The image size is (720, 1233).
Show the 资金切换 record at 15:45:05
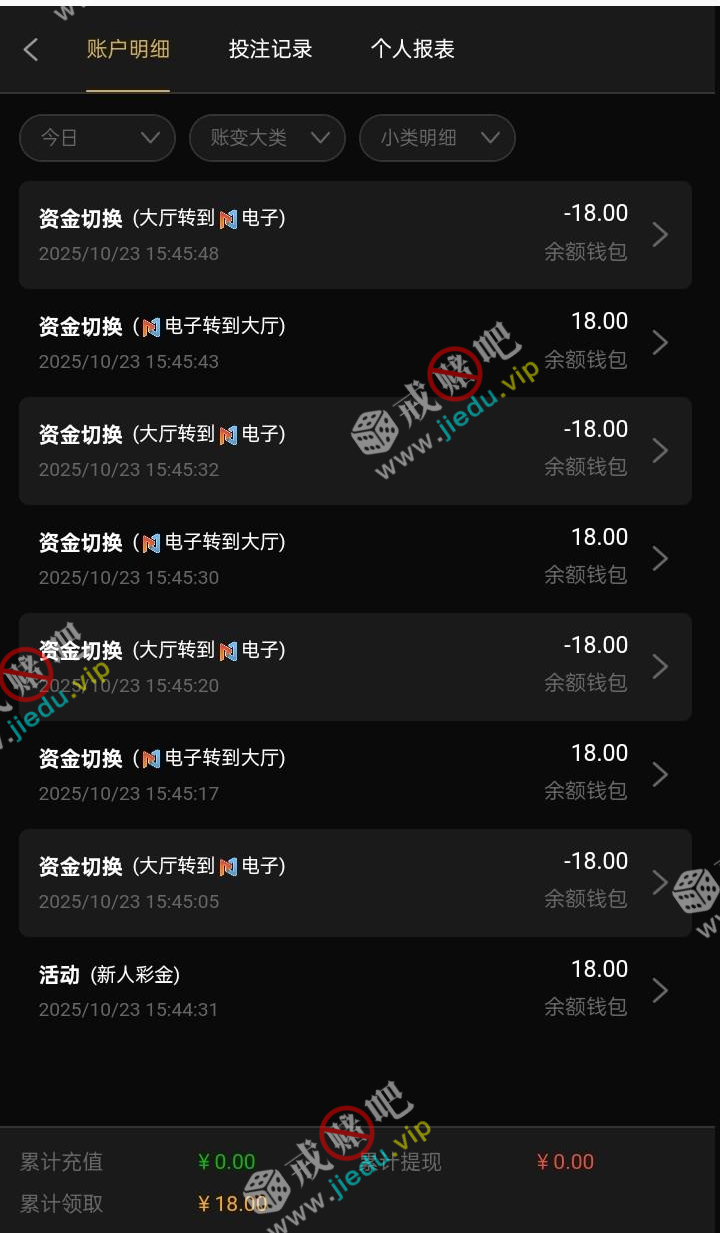355,883
